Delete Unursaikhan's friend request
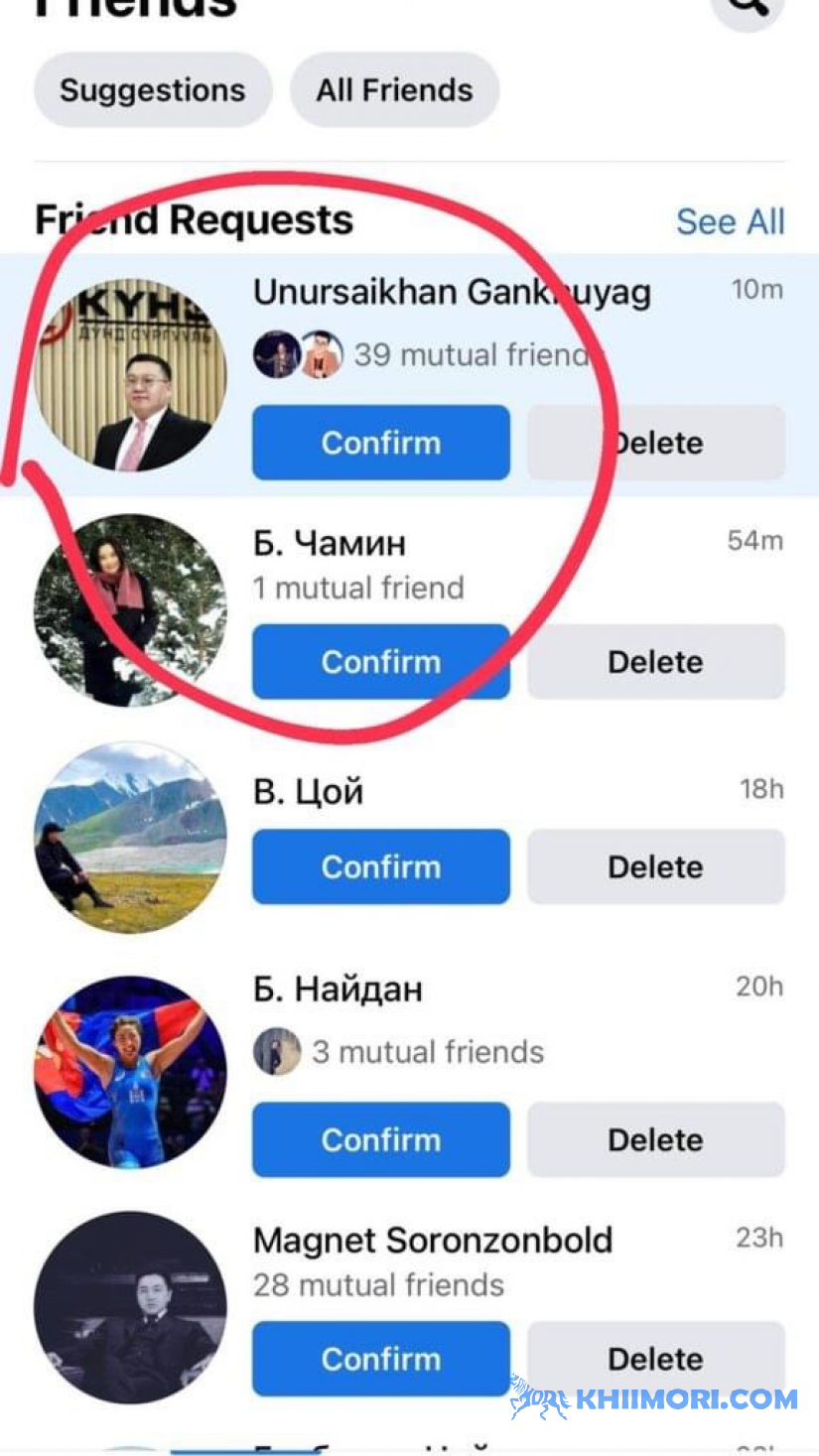The image size is (819, 1456). pos(656,443)
